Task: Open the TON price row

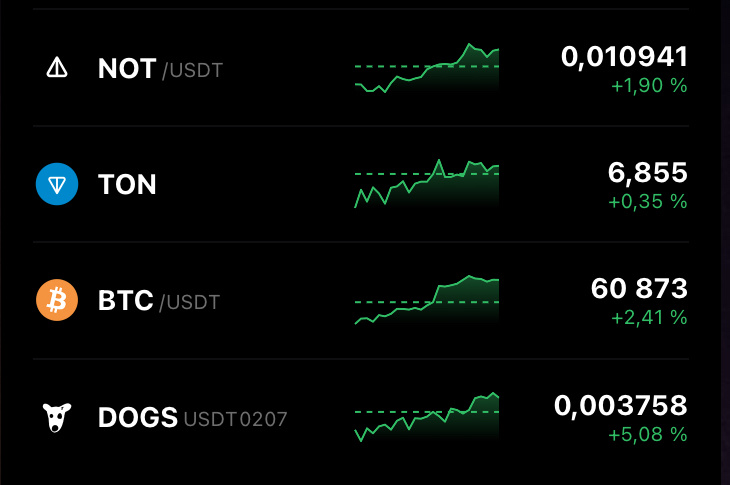Action: (128, 185)
